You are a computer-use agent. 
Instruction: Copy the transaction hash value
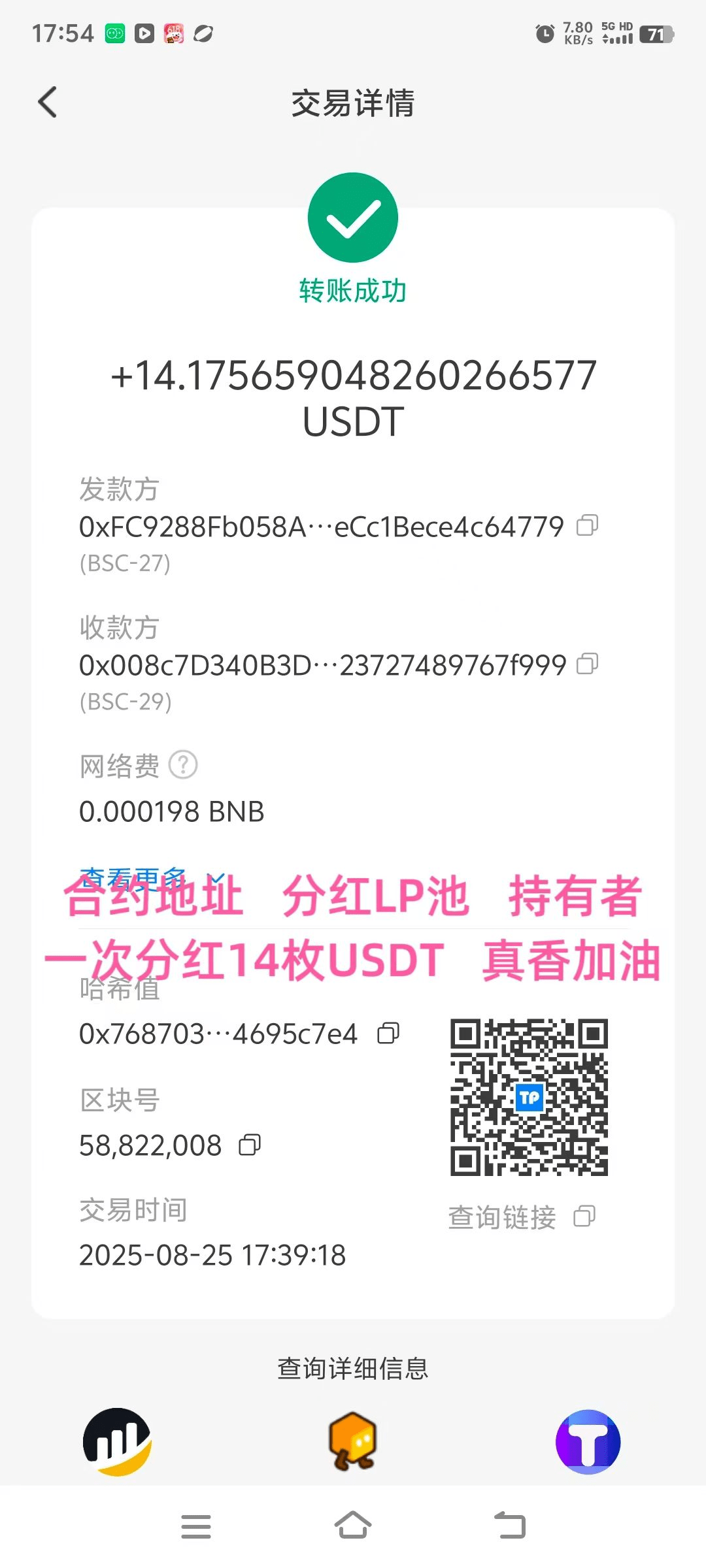388,1034
